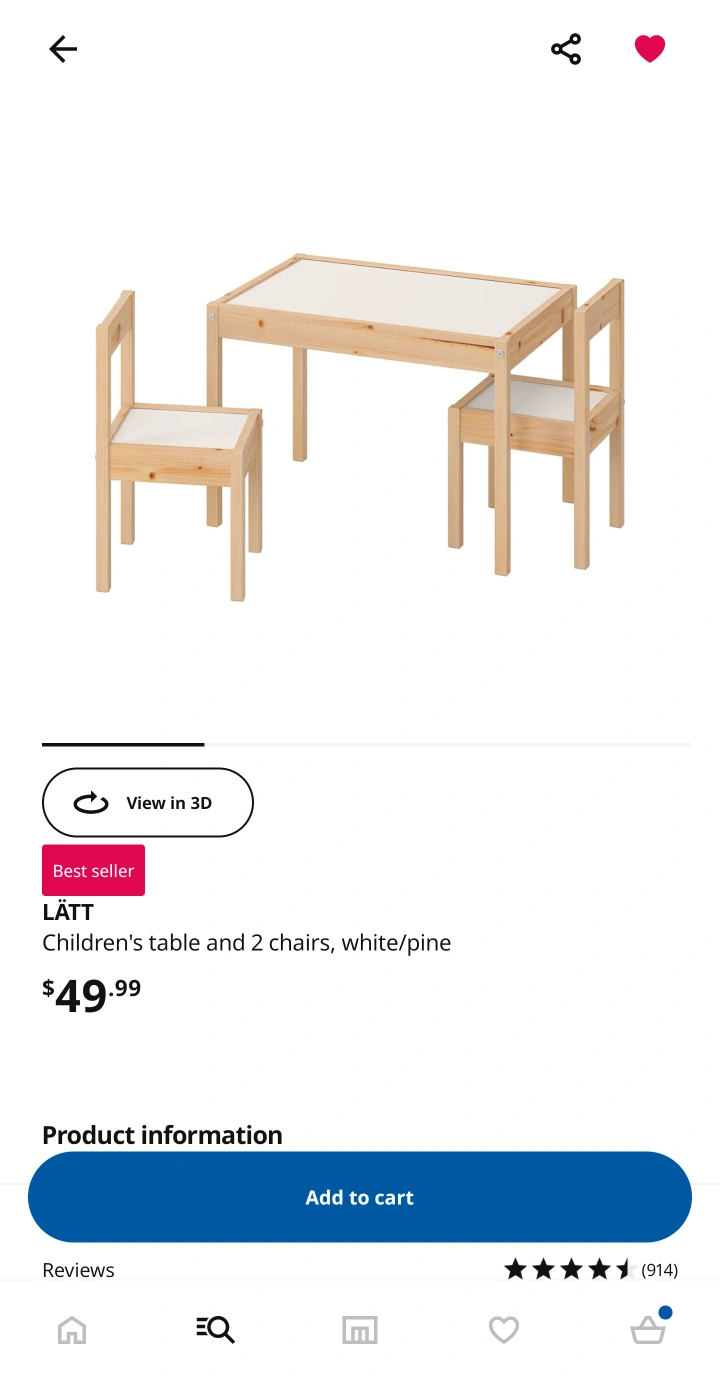This screenshot has width=720, height=1379.
Task: Open the shopping basket tab
Action: pyautogui.click(x=648, y=1329)
